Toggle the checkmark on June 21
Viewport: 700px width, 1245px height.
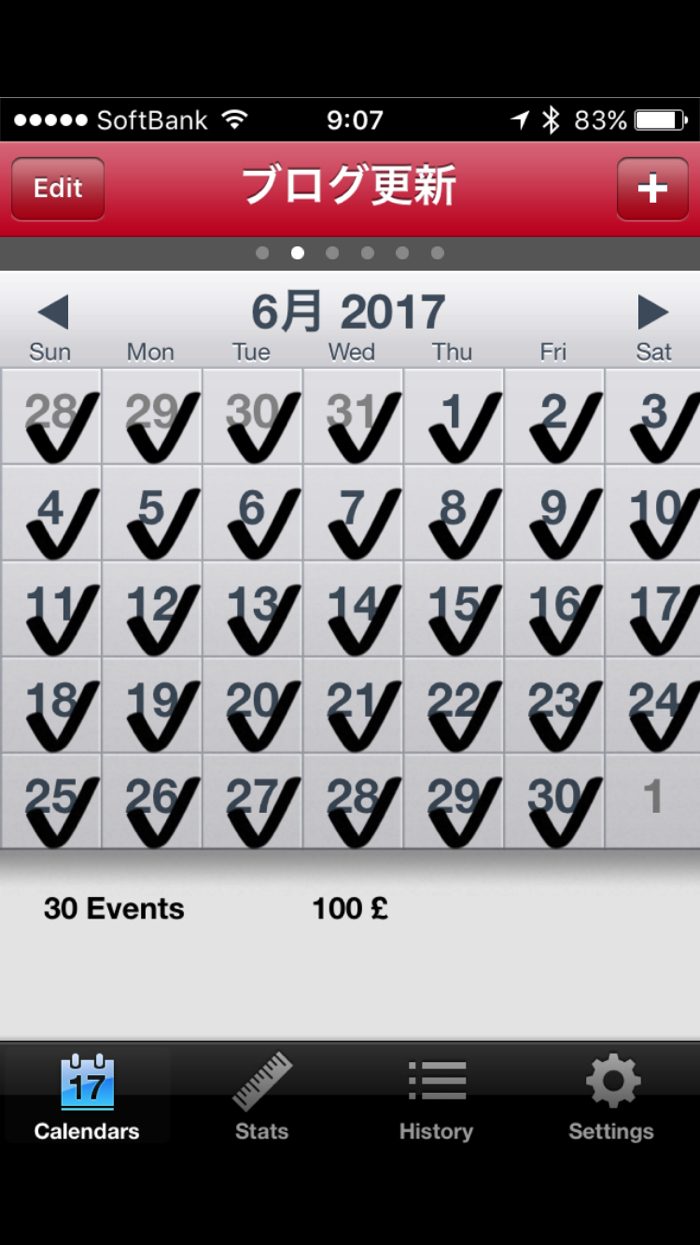point(353,704)
